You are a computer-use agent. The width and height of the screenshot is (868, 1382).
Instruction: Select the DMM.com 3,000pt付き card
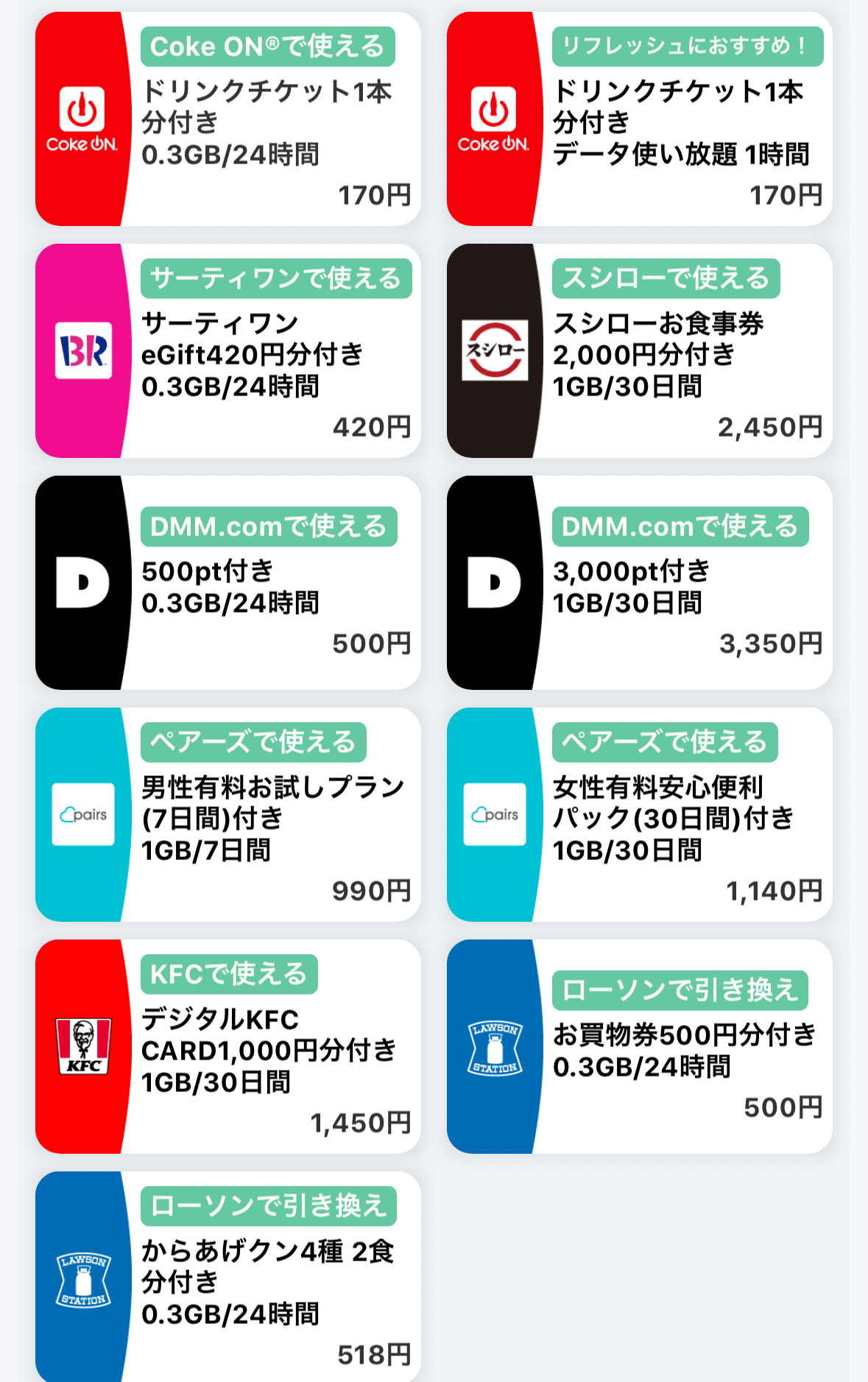click(640, 582)
